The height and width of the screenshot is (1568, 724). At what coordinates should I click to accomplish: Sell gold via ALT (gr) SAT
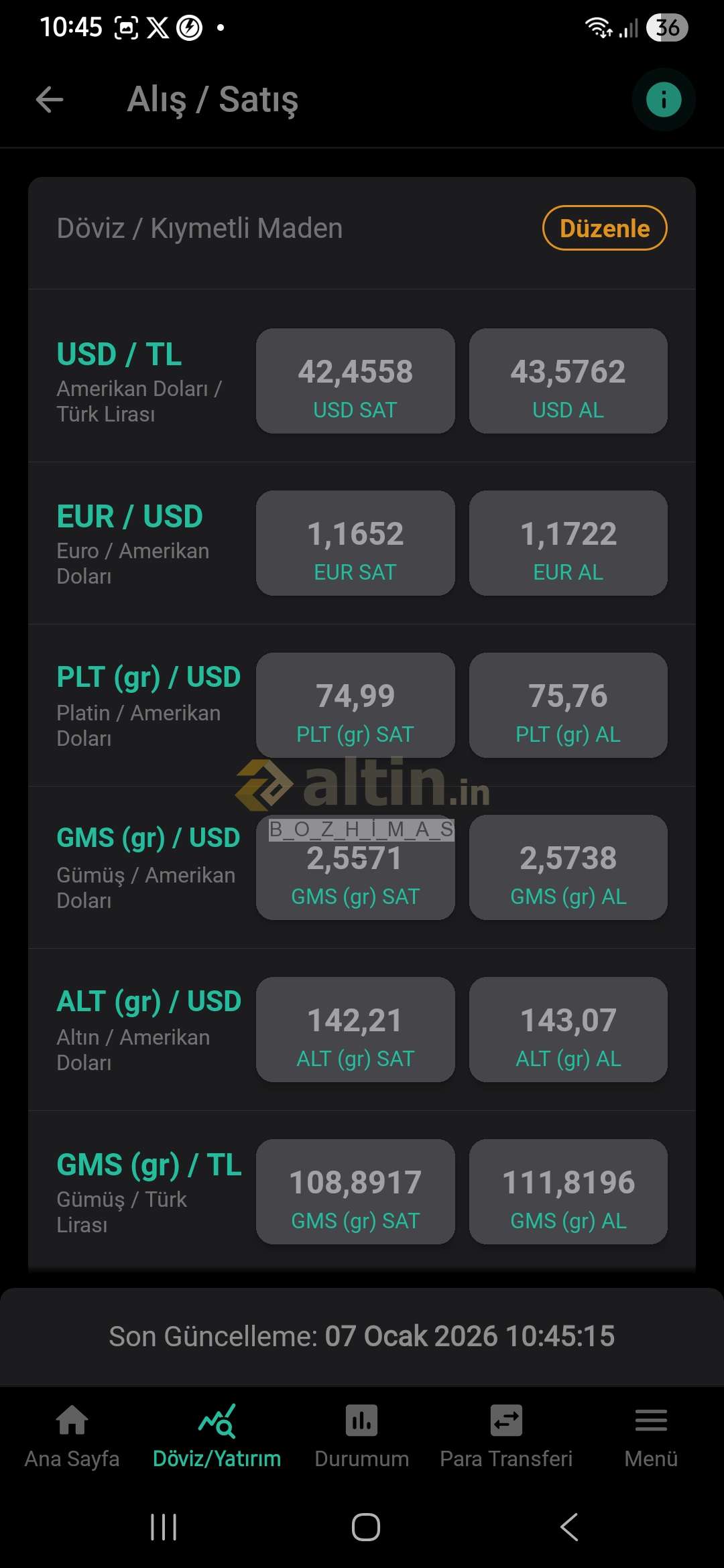tap(355, 1029)
